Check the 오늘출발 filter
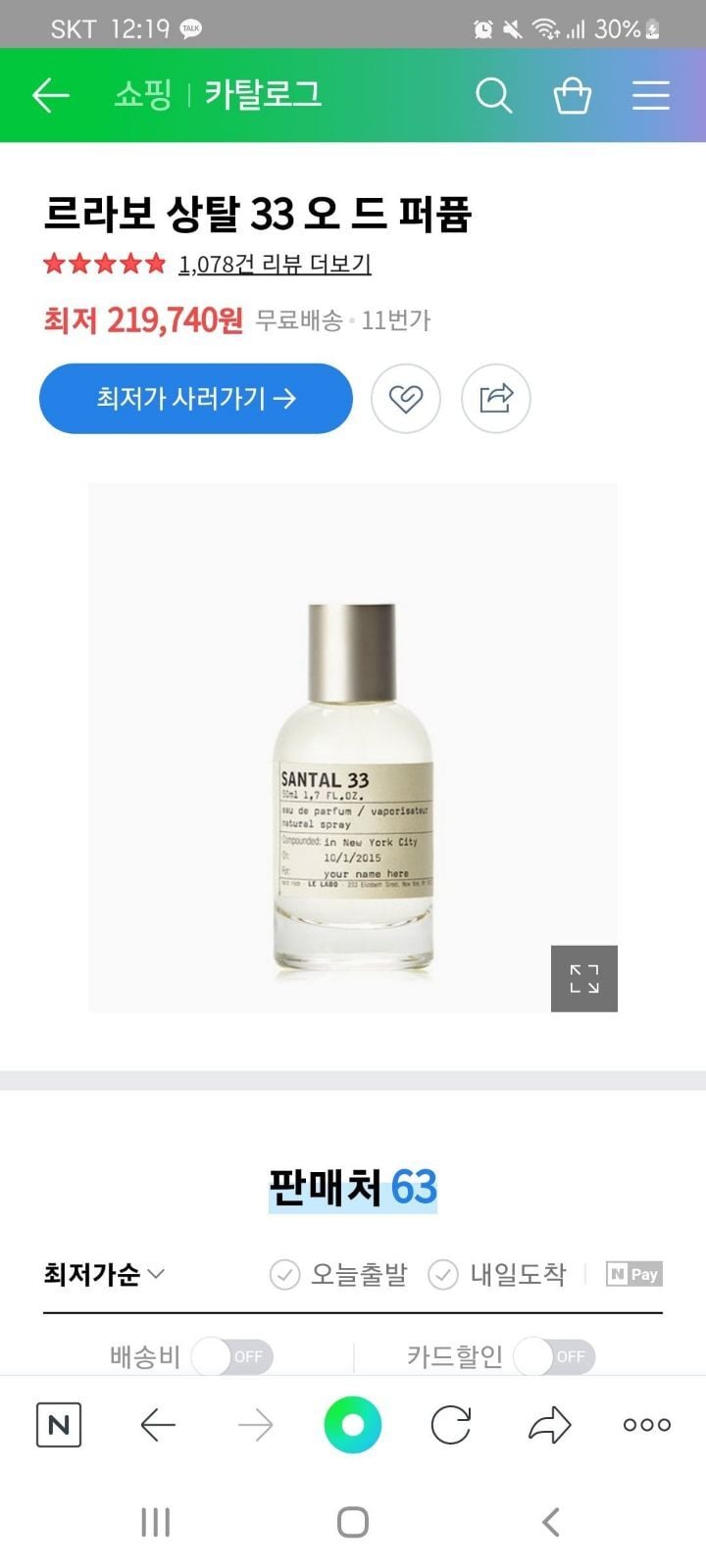The width and height of the screenshot is (706, 1568). pyautogui.click(x=338, y=1274)
